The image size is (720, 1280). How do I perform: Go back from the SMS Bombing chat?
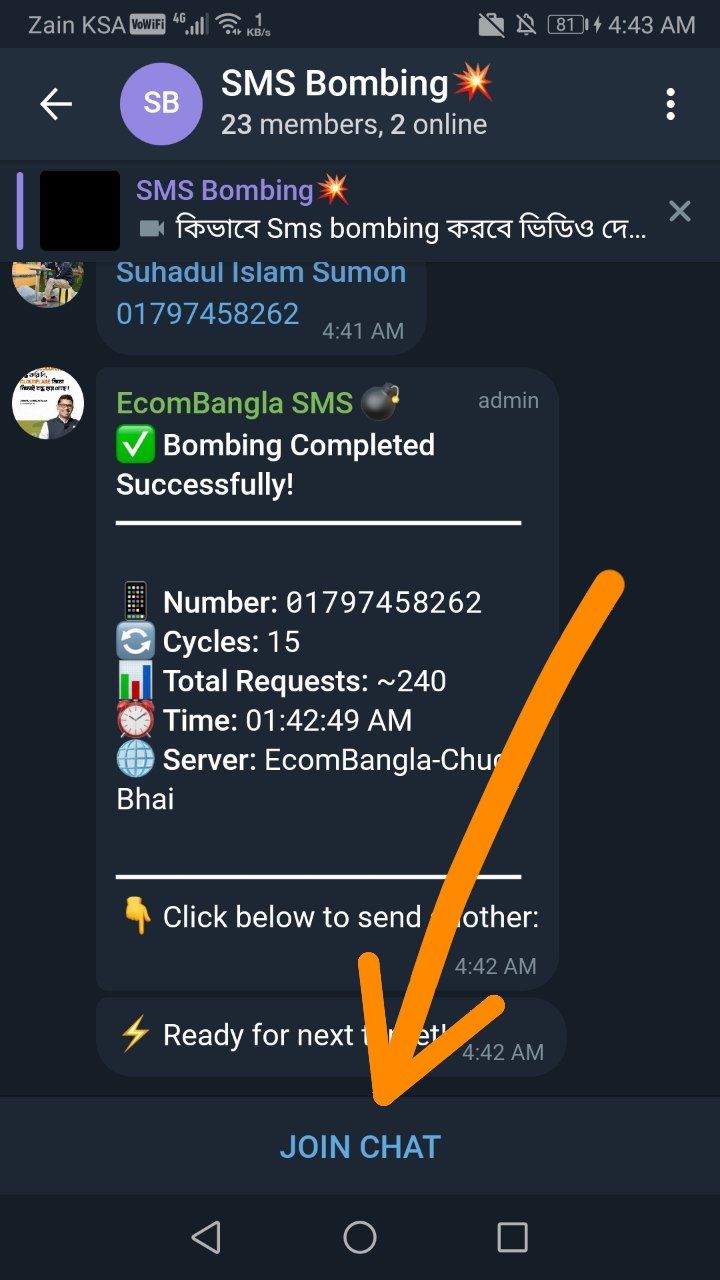pos(56,104)
